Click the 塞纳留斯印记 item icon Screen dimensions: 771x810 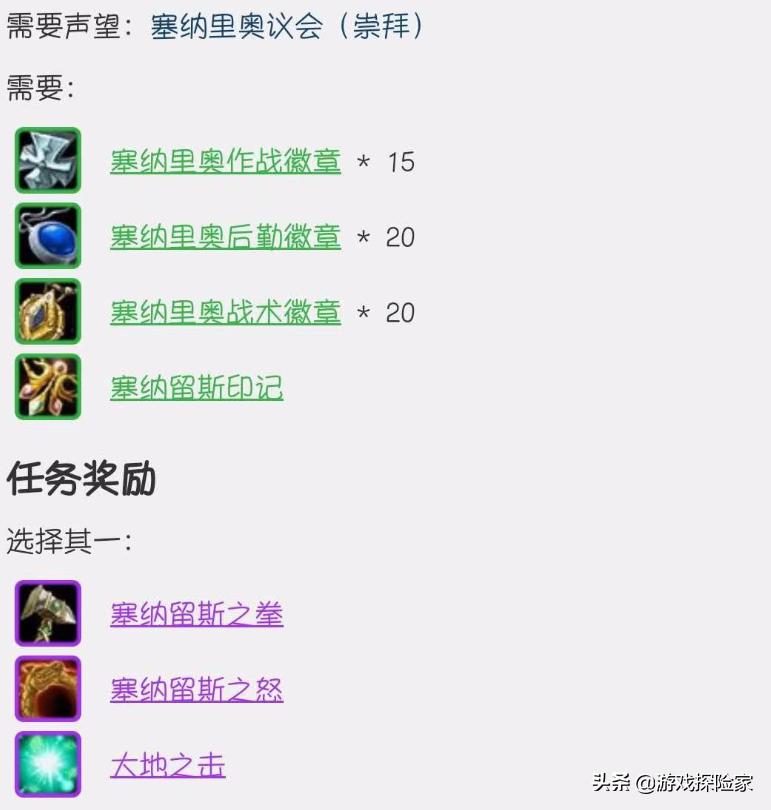tap(47, 387)
